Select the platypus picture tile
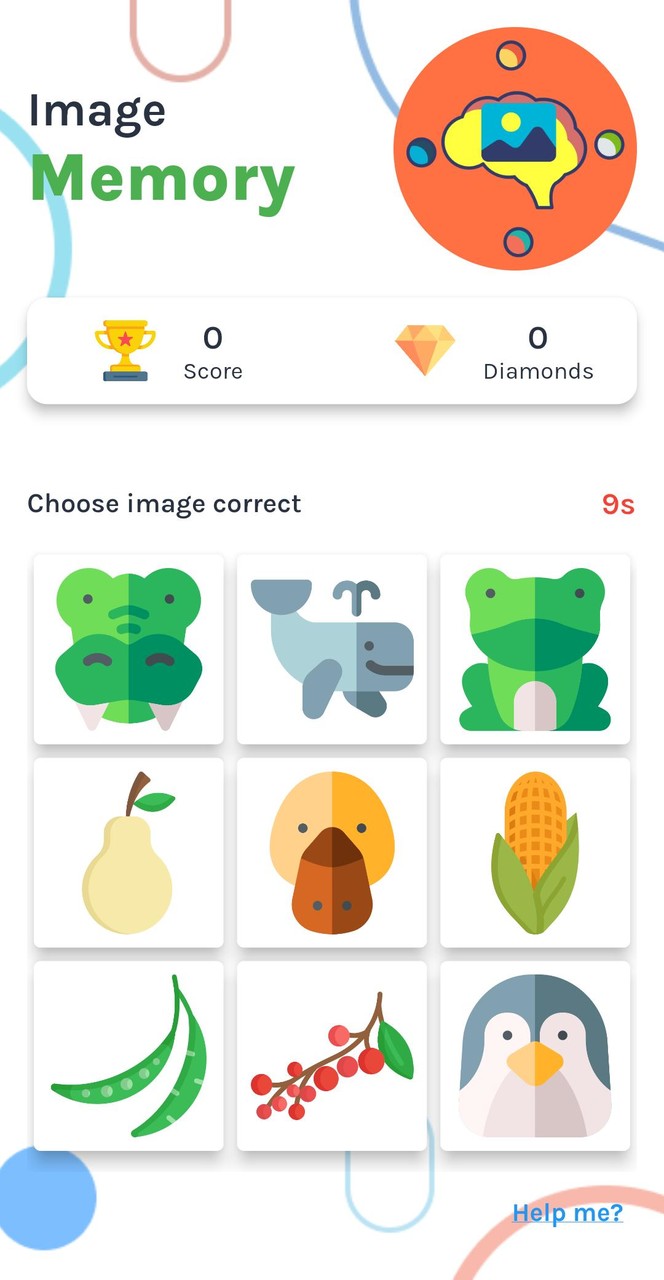 point(332,852)
